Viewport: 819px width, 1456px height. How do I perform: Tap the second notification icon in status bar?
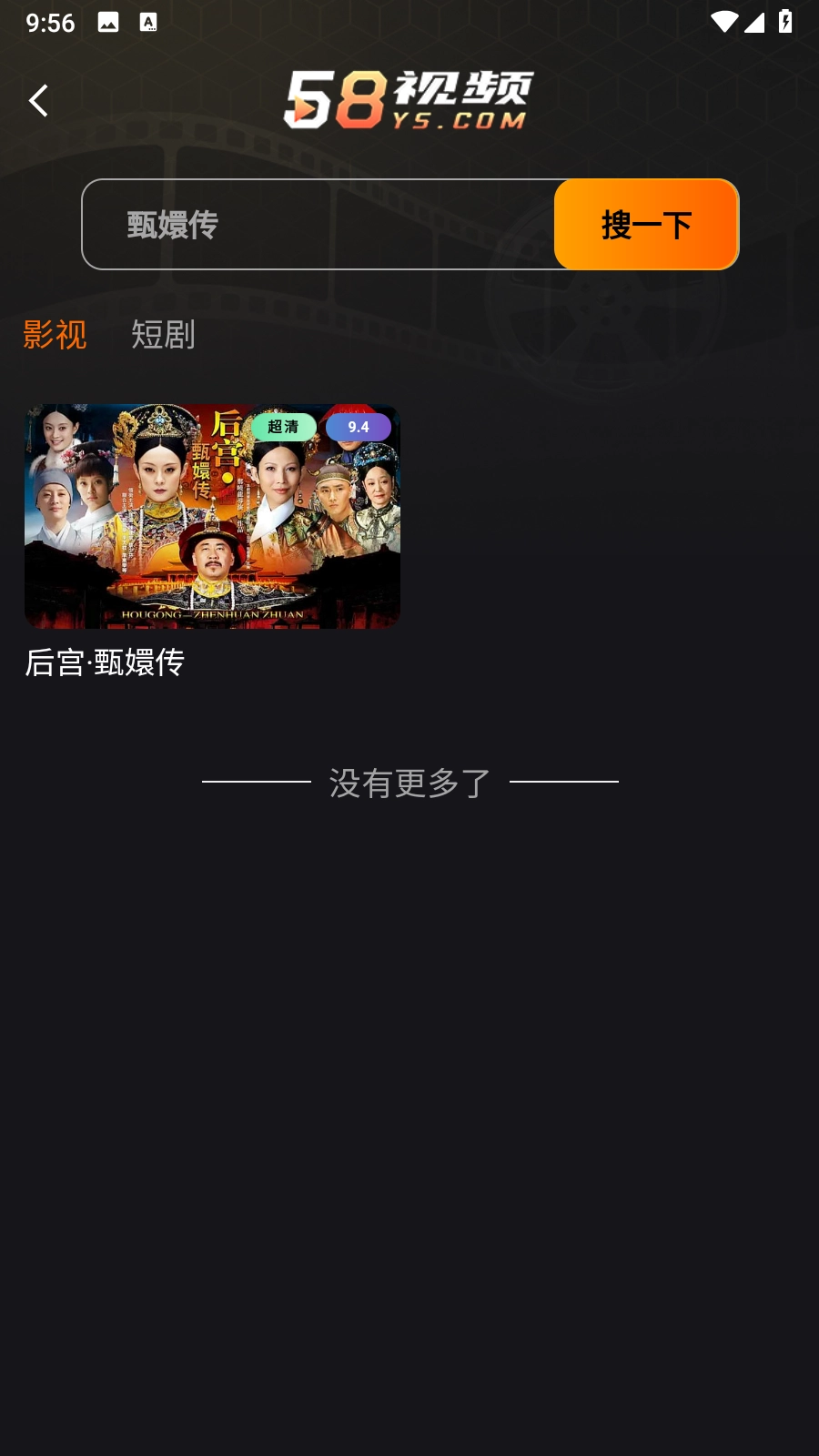click(x=148, y=20)
